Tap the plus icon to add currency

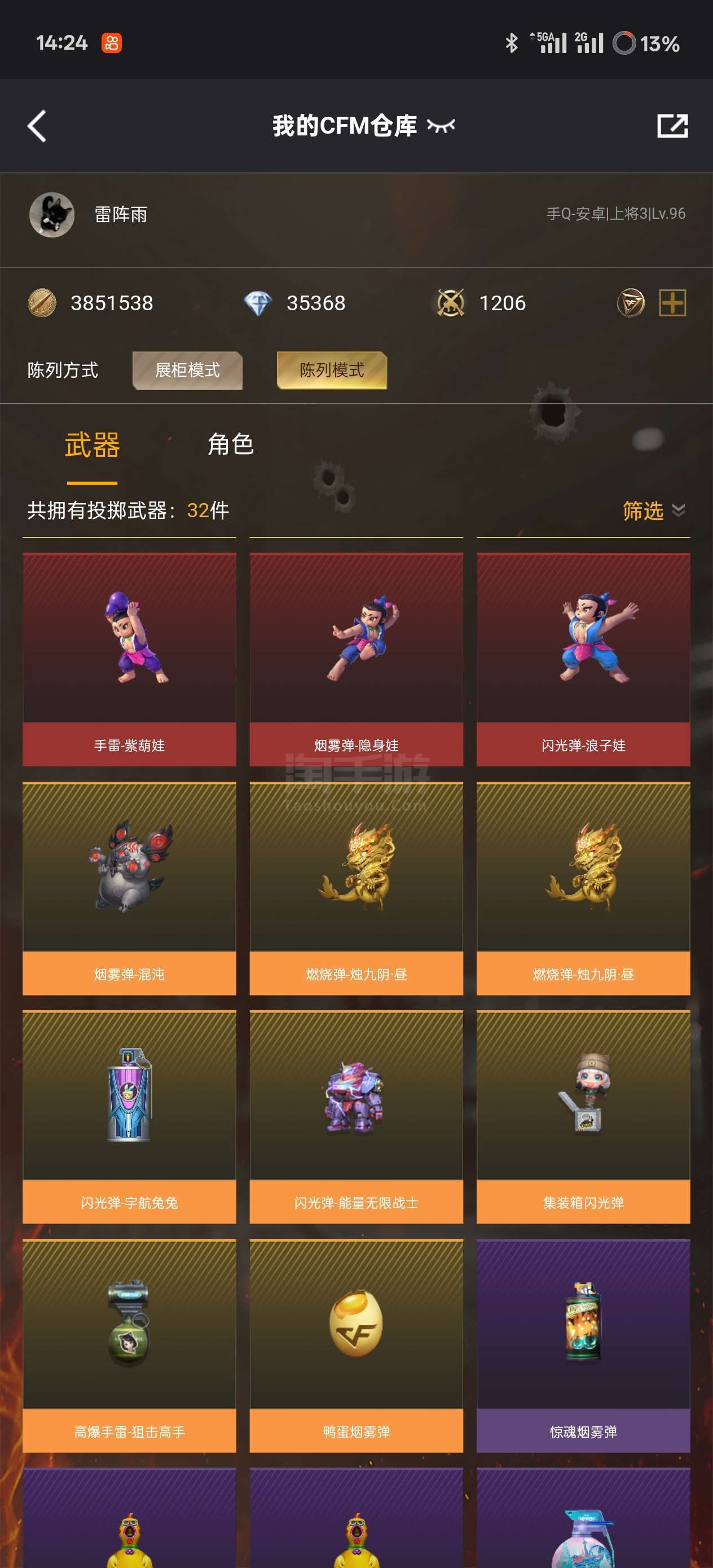(x=672, y=303)
